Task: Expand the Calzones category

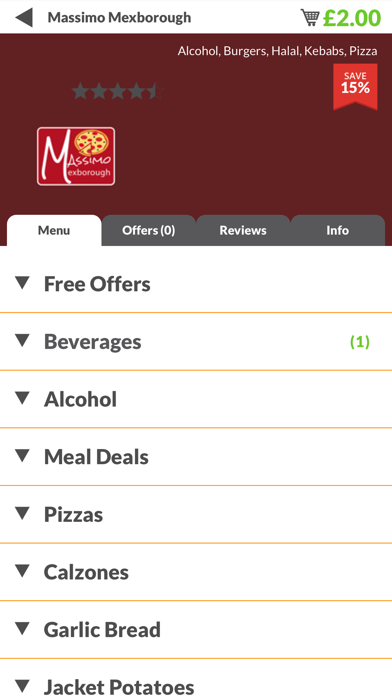Action: pos(196,573)
